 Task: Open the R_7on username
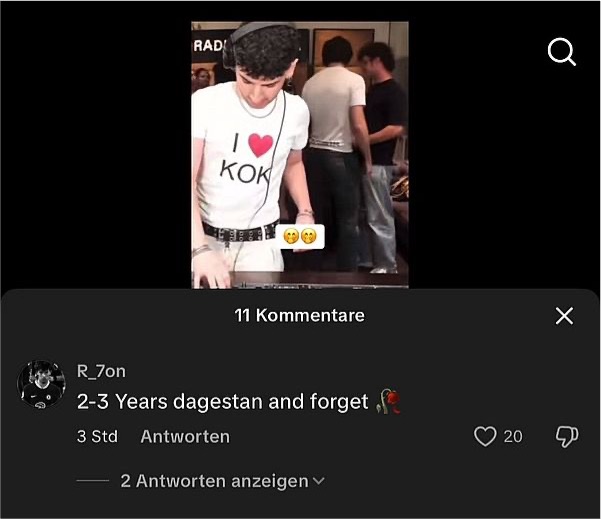(x=101, y=371)
